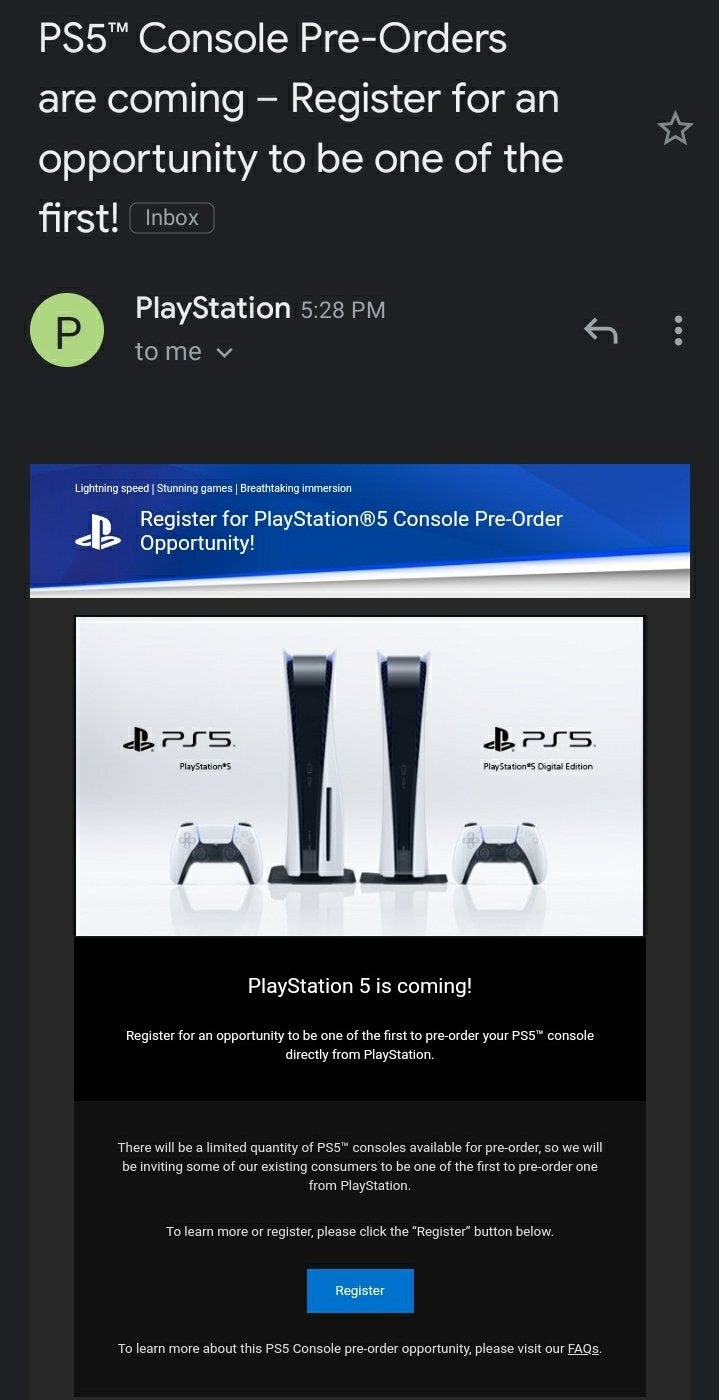Expand recipient details next to 'to me'
The image size is (719, 1400).
[225, 352]
